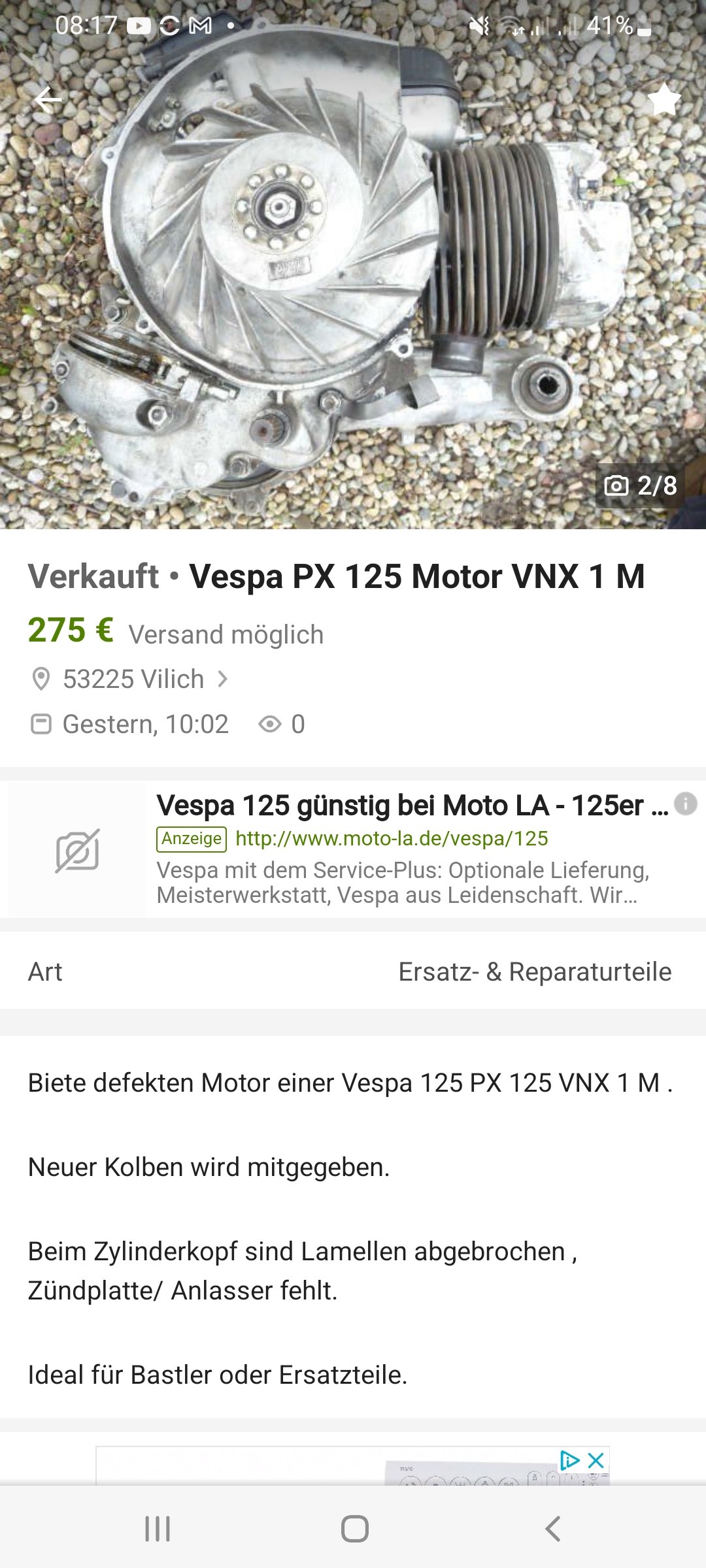Open AdChoices info on the bottom banner
Viewport: 706px width, 1568px height.
(569, 1460)
